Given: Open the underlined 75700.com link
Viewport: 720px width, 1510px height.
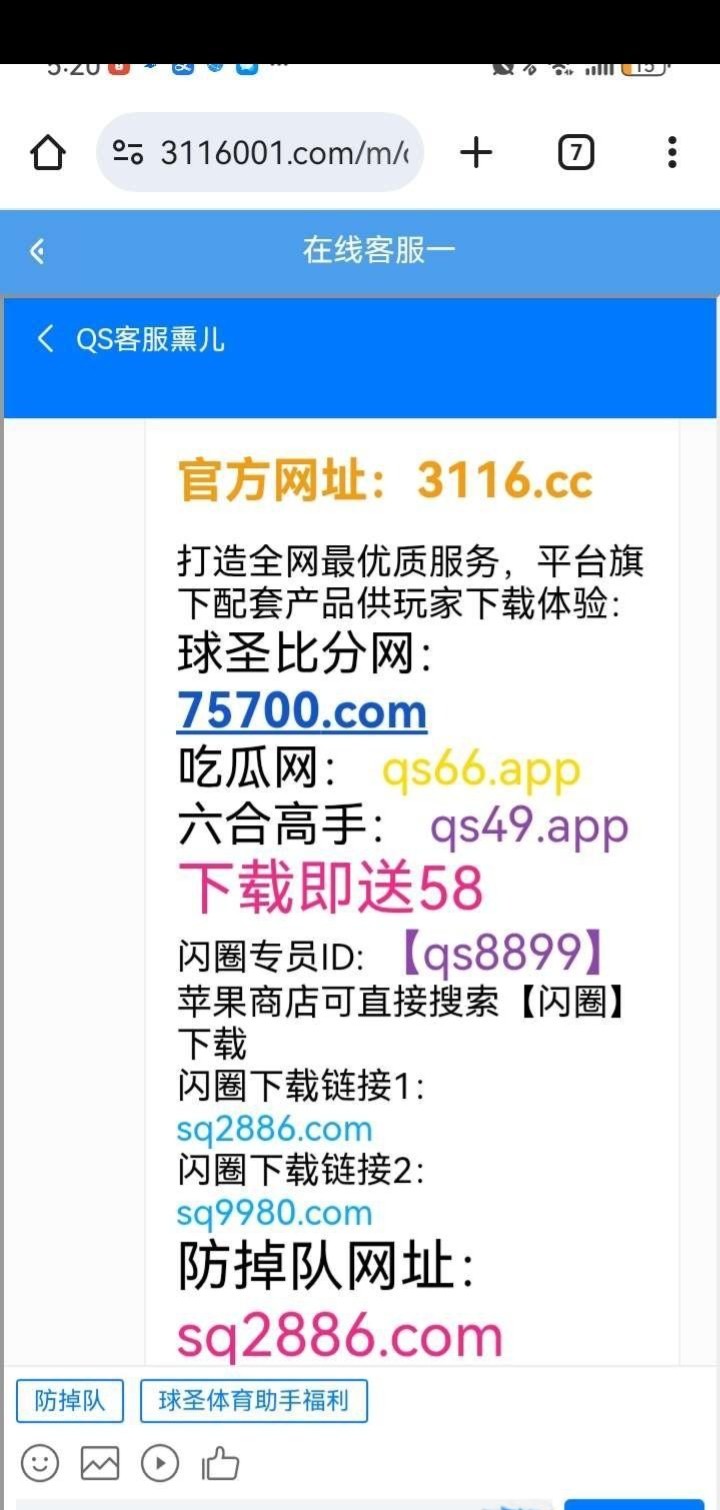Looking at the screenshot, I should tap(302, 711).
